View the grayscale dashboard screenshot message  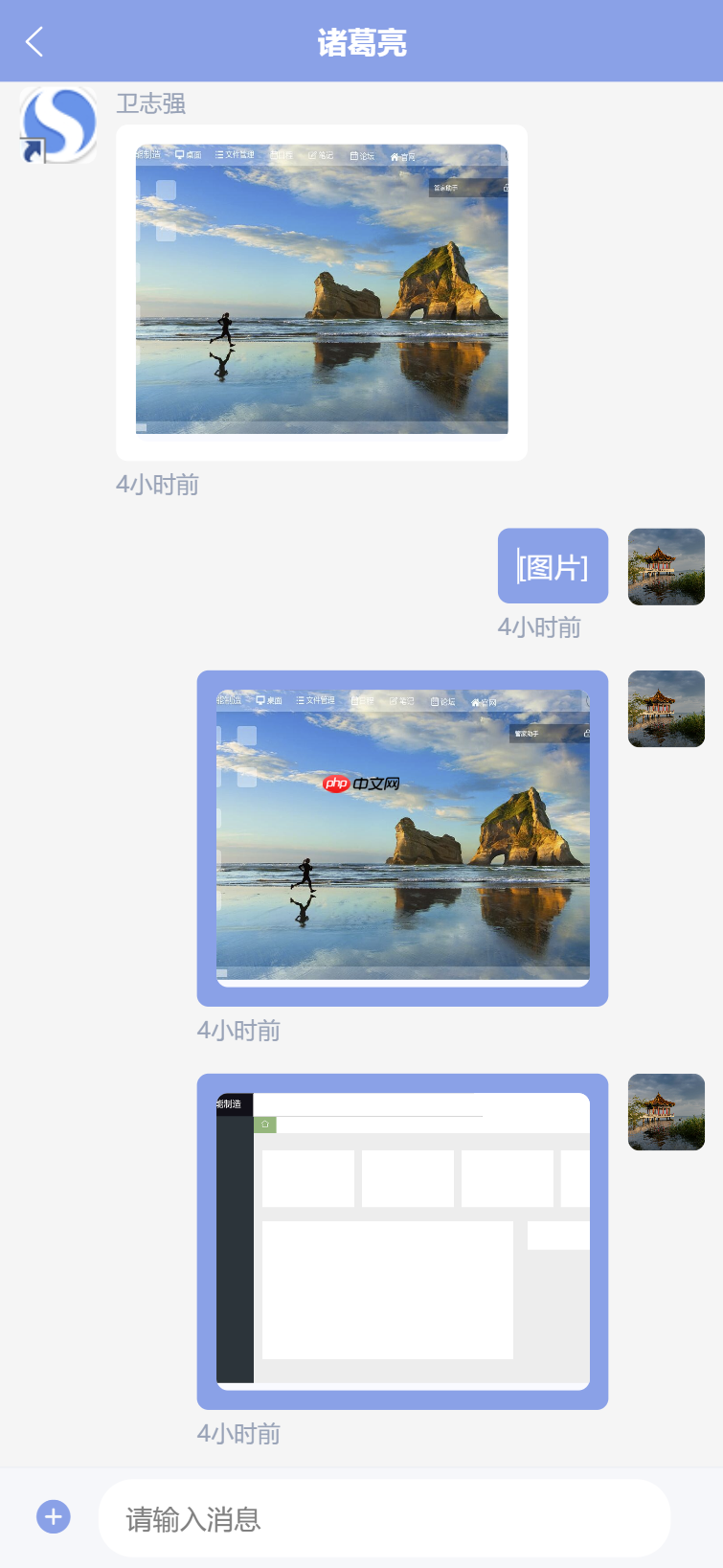402,1242
